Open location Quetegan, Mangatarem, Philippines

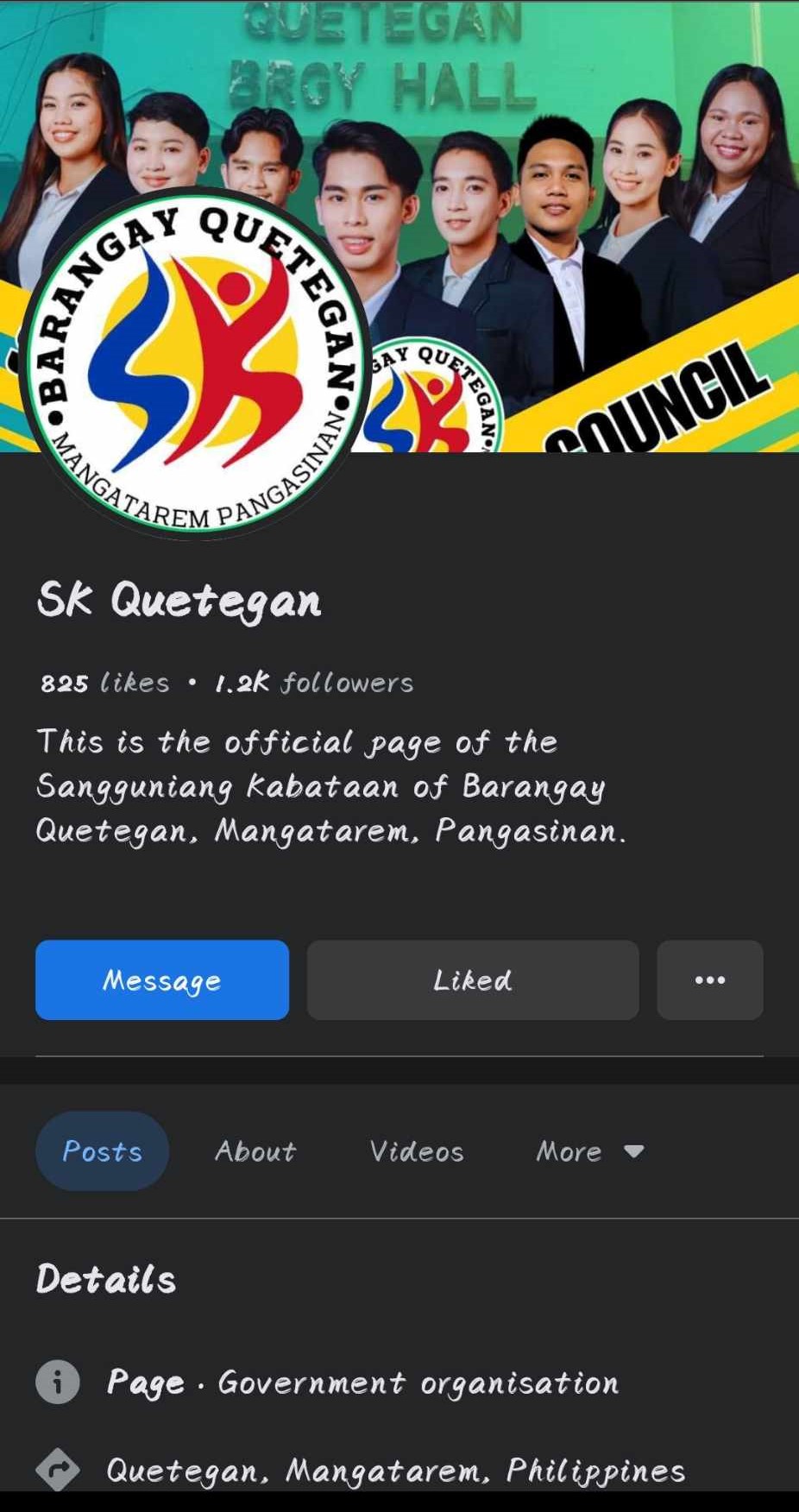point(395,1470)
